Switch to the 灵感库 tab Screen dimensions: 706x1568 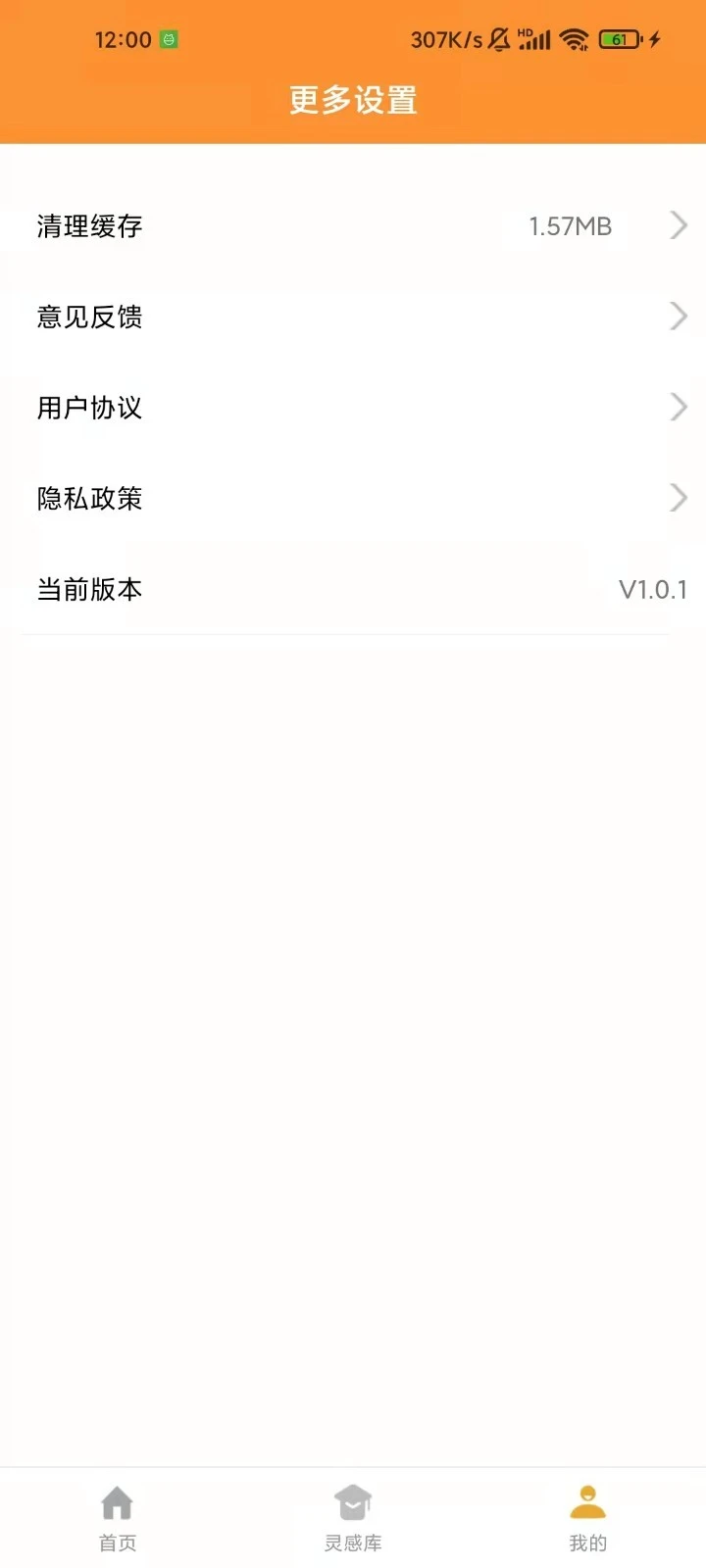(x=353, y=1519)
